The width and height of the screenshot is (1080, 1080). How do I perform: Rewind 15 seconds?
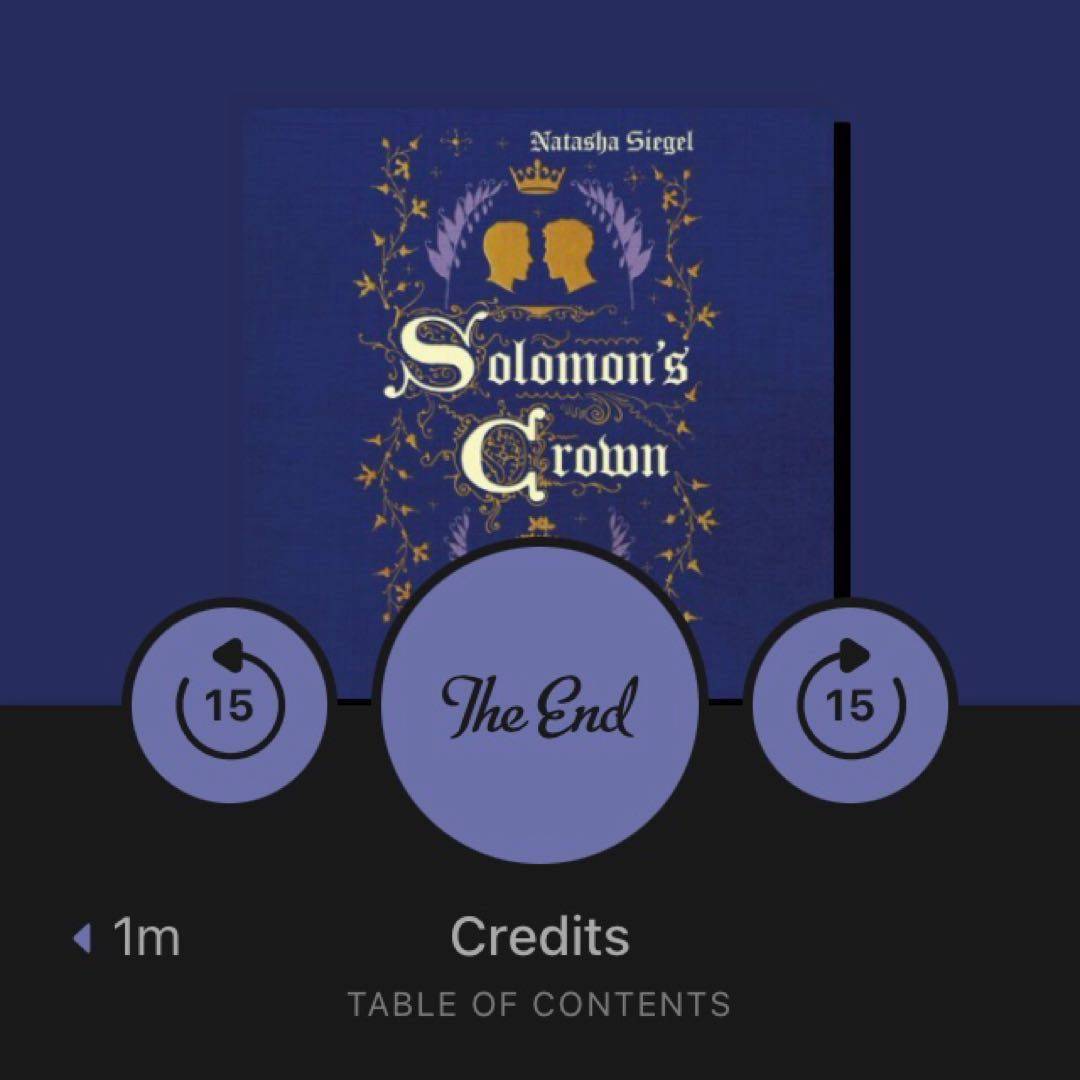pos(230,701)
